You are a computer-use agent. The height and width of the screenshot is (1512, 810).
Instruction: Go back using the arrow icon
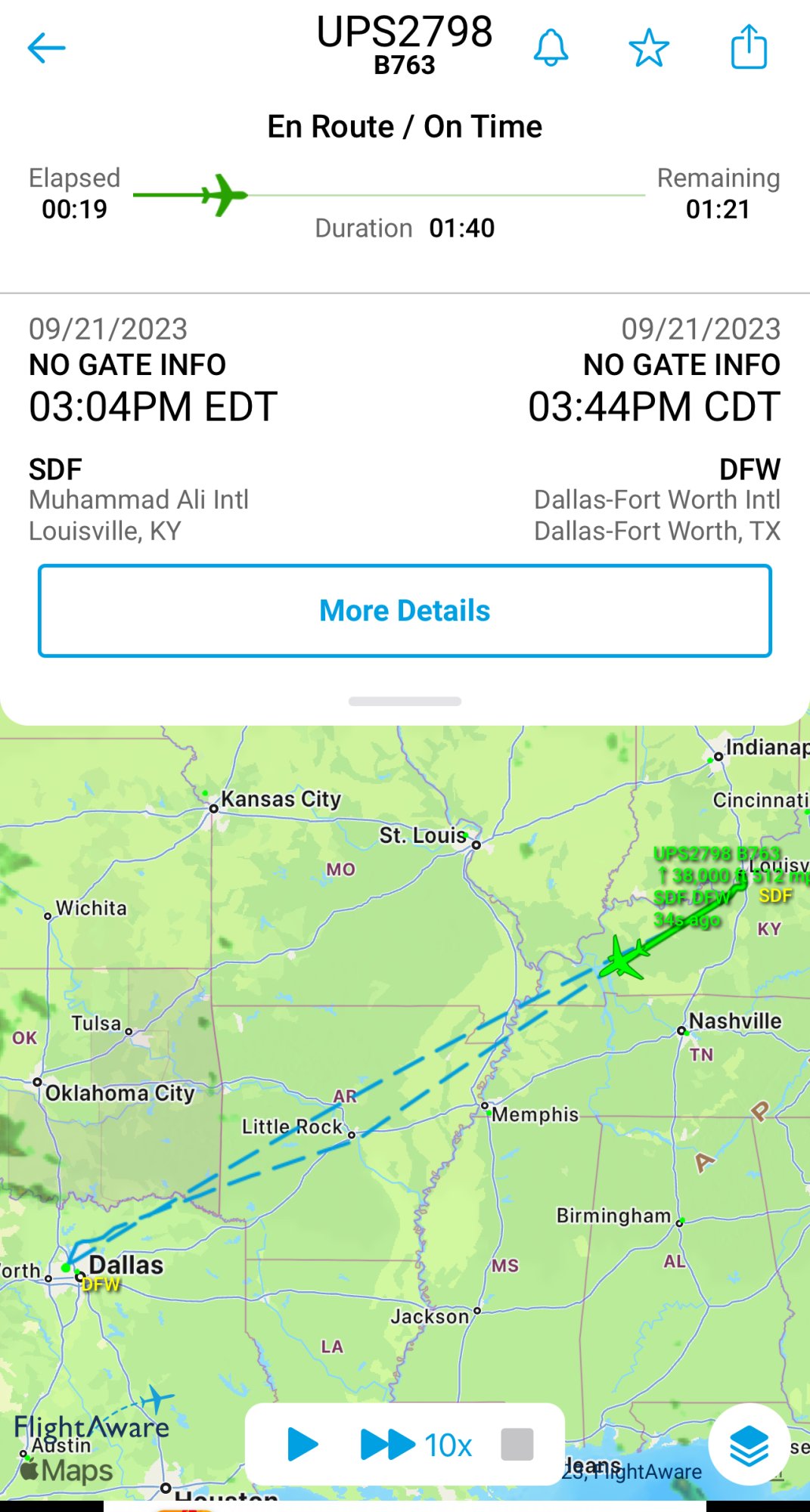click(46, 48)
